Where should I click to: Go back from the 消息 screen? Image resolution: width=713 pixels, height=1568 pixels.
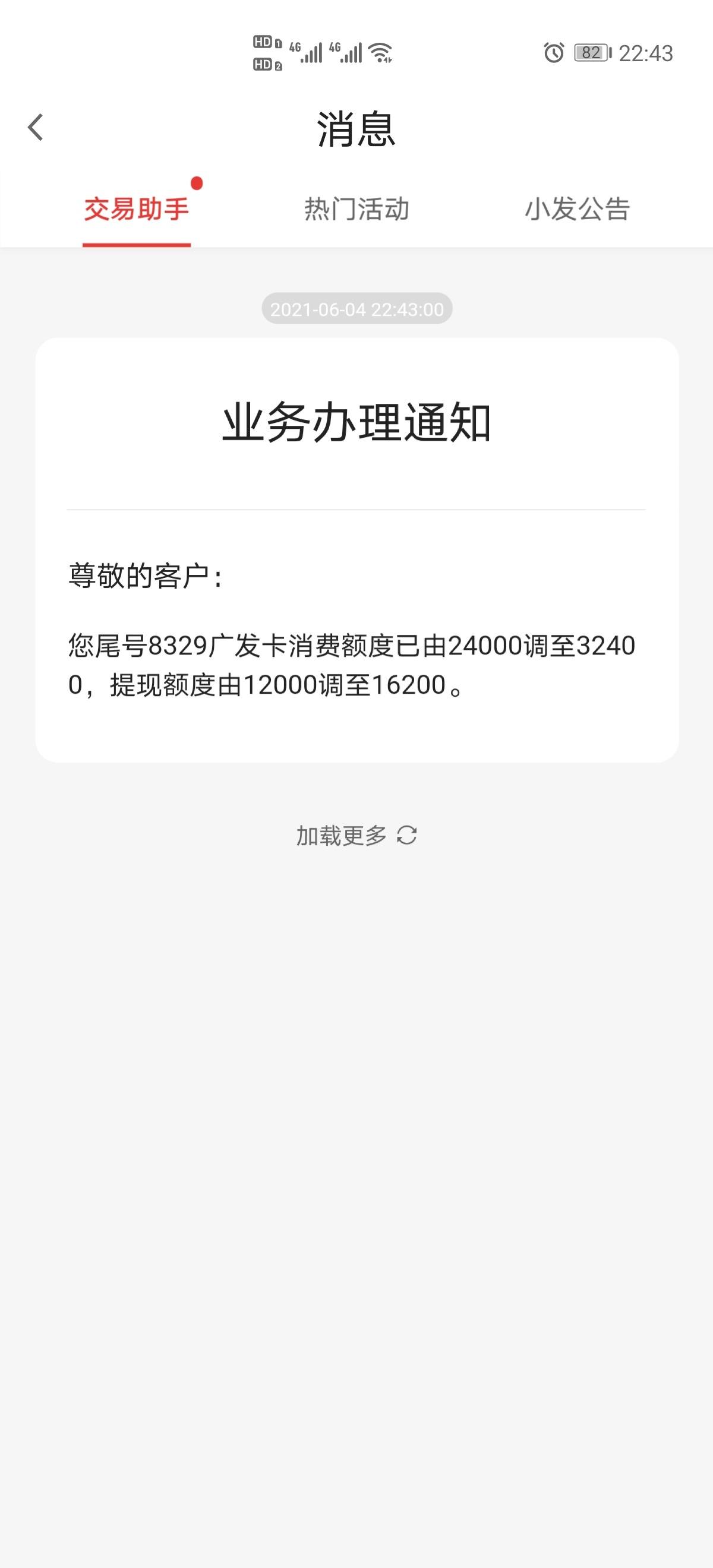[36, 128]
